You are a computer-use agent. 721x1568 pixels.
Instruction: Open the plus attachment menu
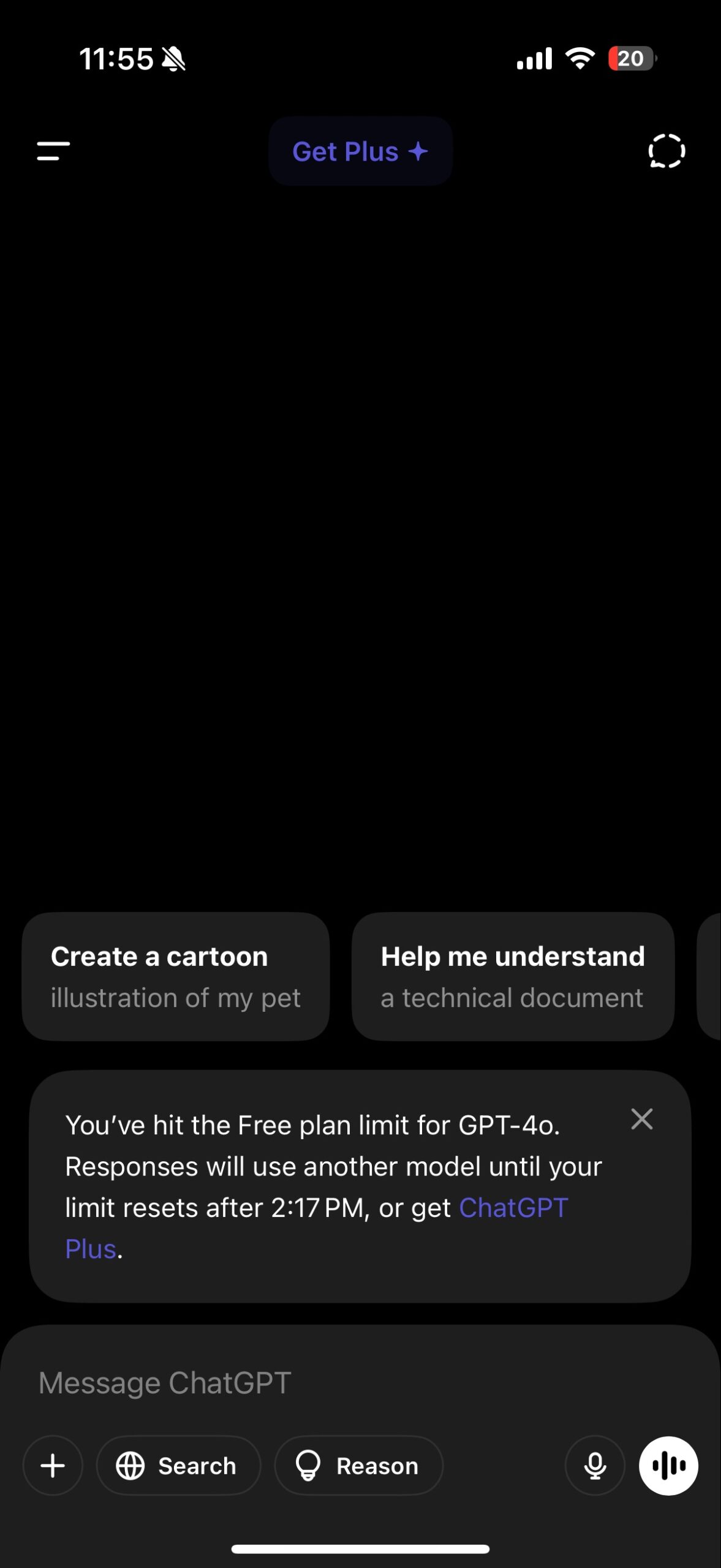(53, 1466)
